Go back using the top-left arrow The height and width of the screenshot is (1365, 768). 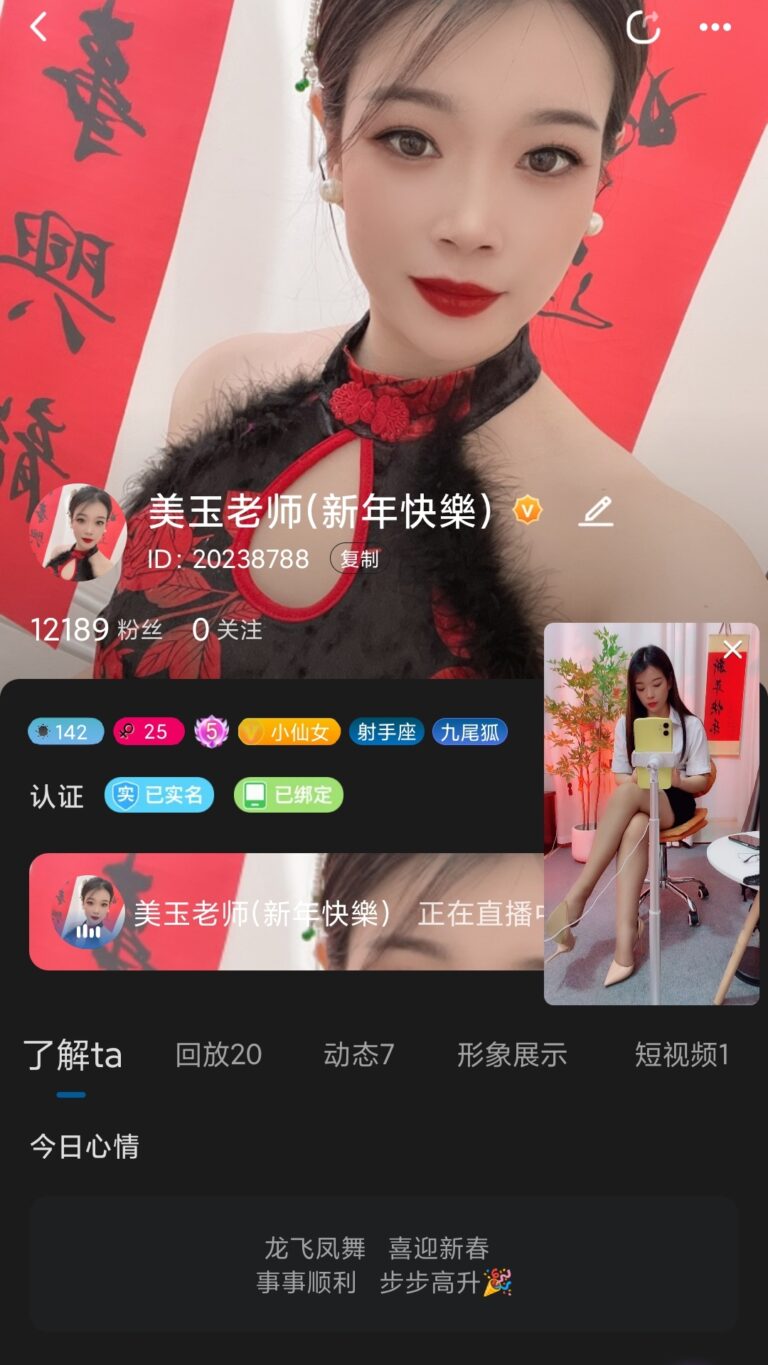39,27
